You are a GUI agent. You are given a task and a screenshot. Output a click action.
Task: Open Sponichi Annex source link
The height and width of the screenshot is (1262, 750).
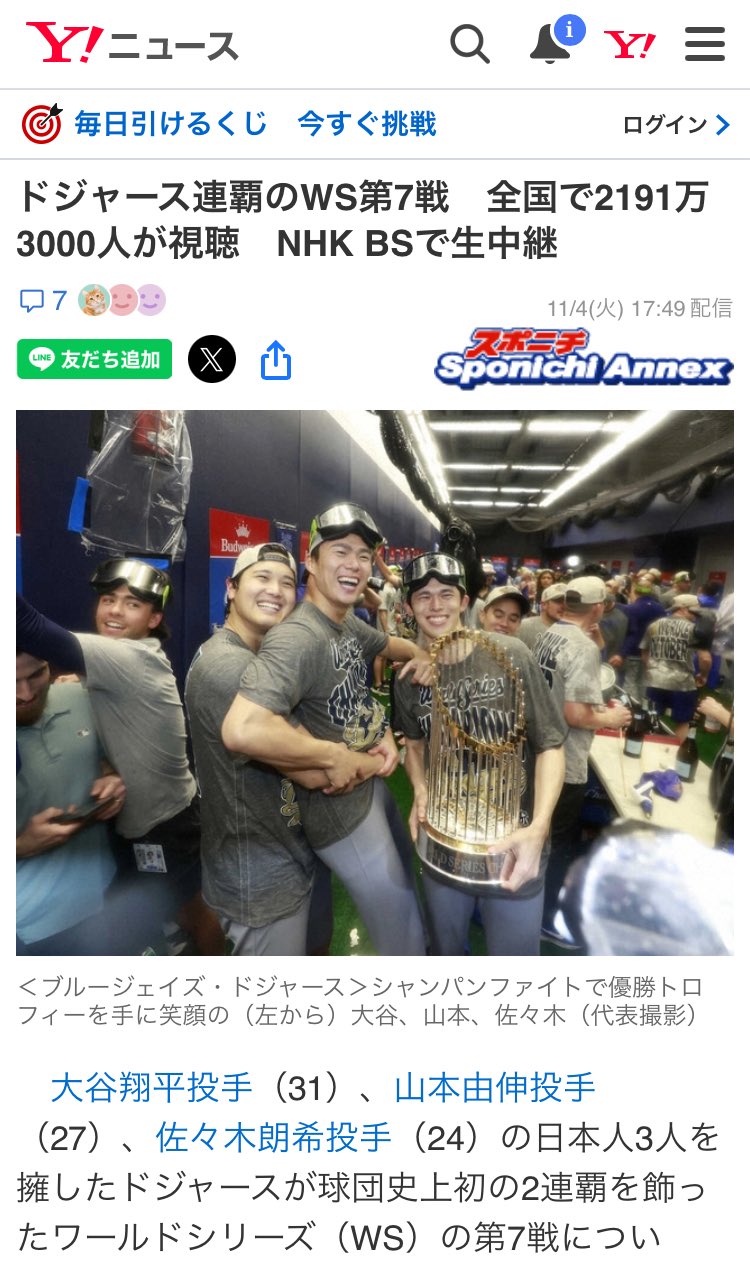click(x=584, y=359)
